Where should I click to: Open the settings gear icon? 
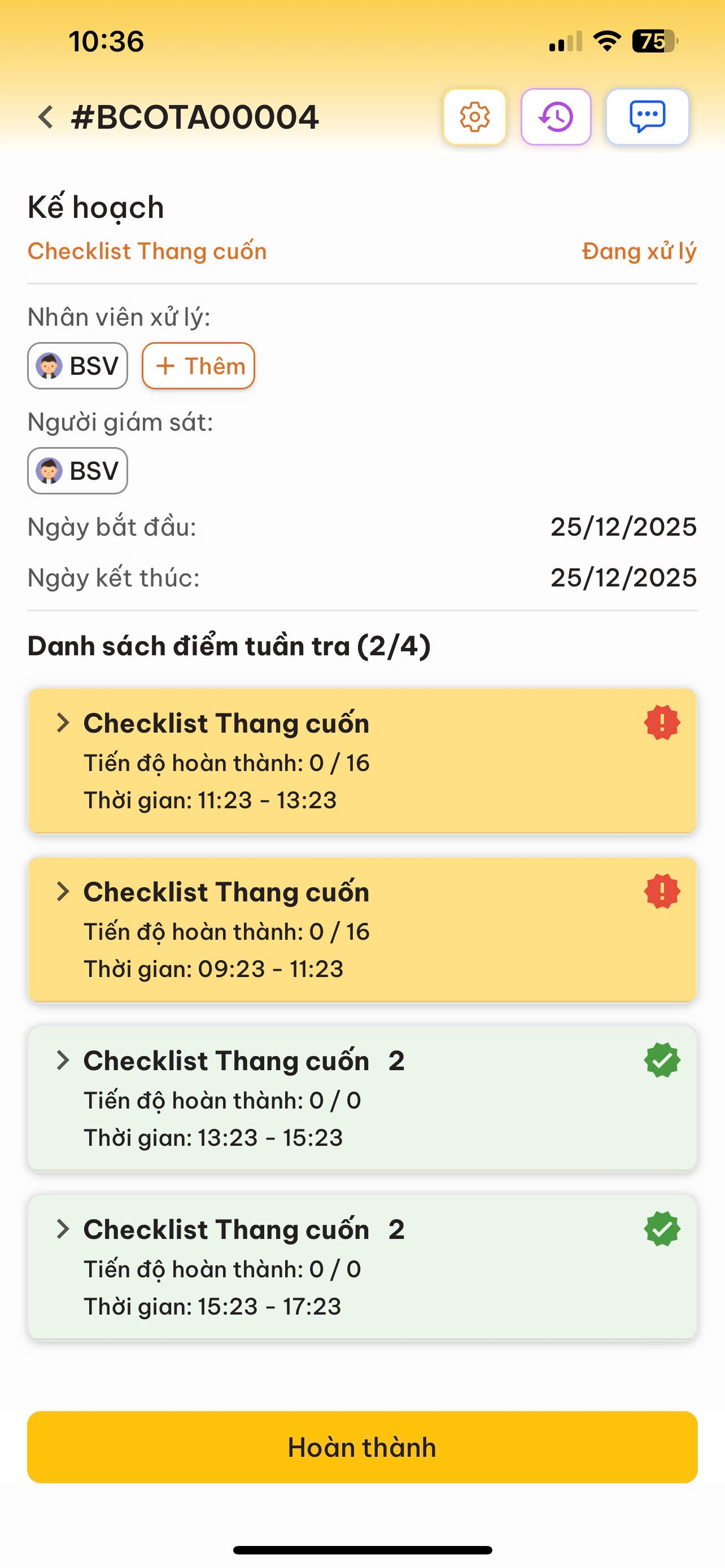point(475,117)
